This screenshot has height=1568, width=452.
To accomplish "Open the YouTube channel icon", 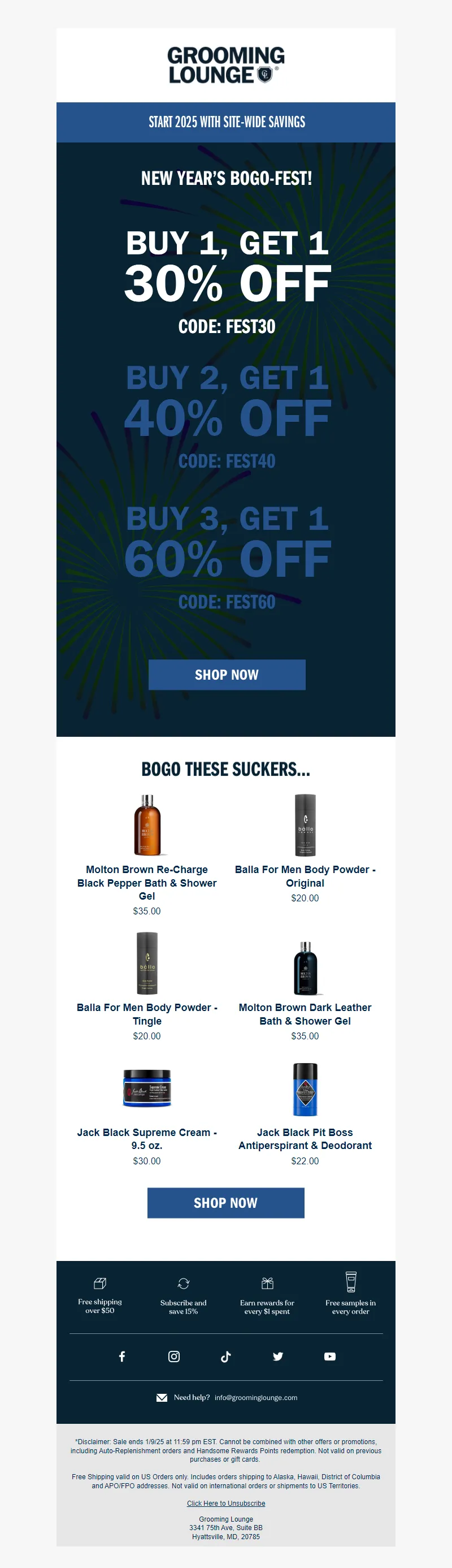I will (330, 1356).
